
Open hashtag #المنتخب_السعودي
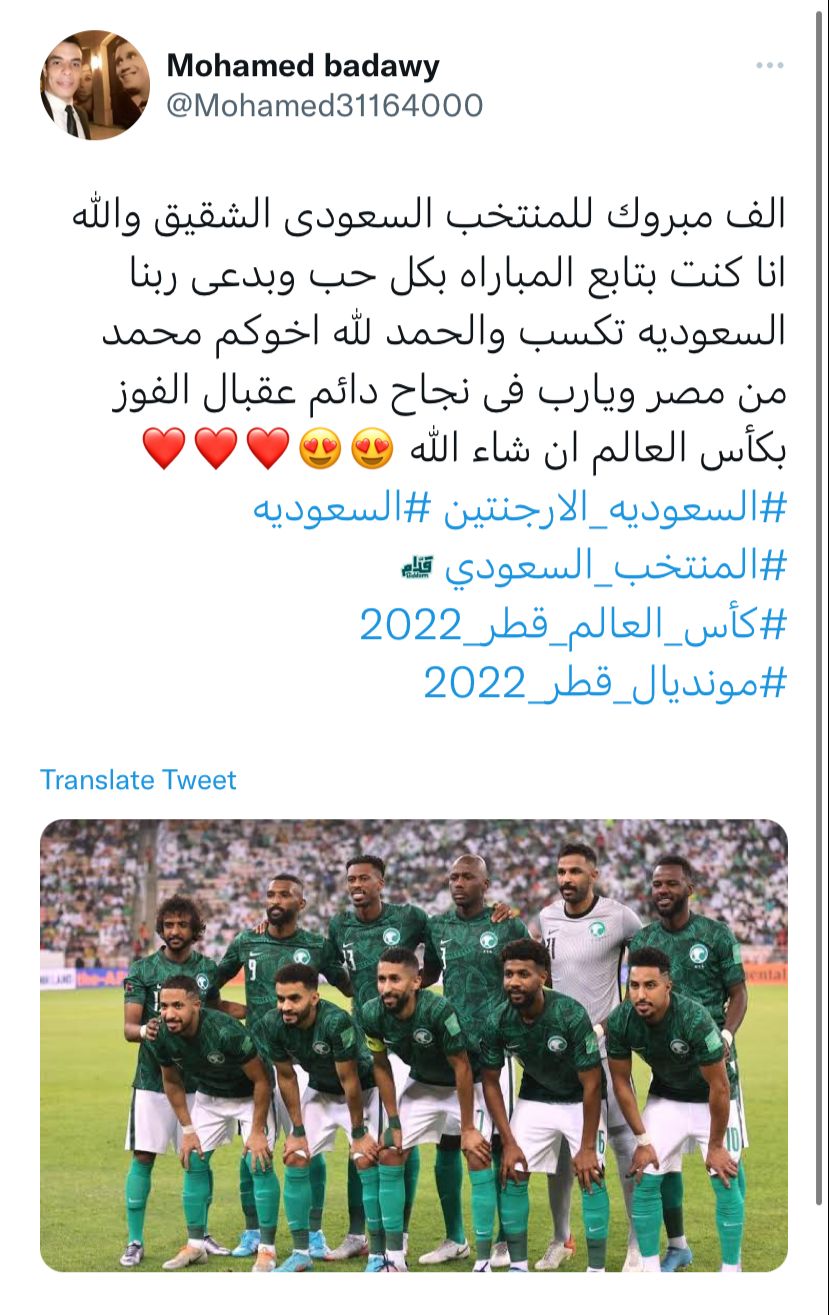[x=615, y=567]
